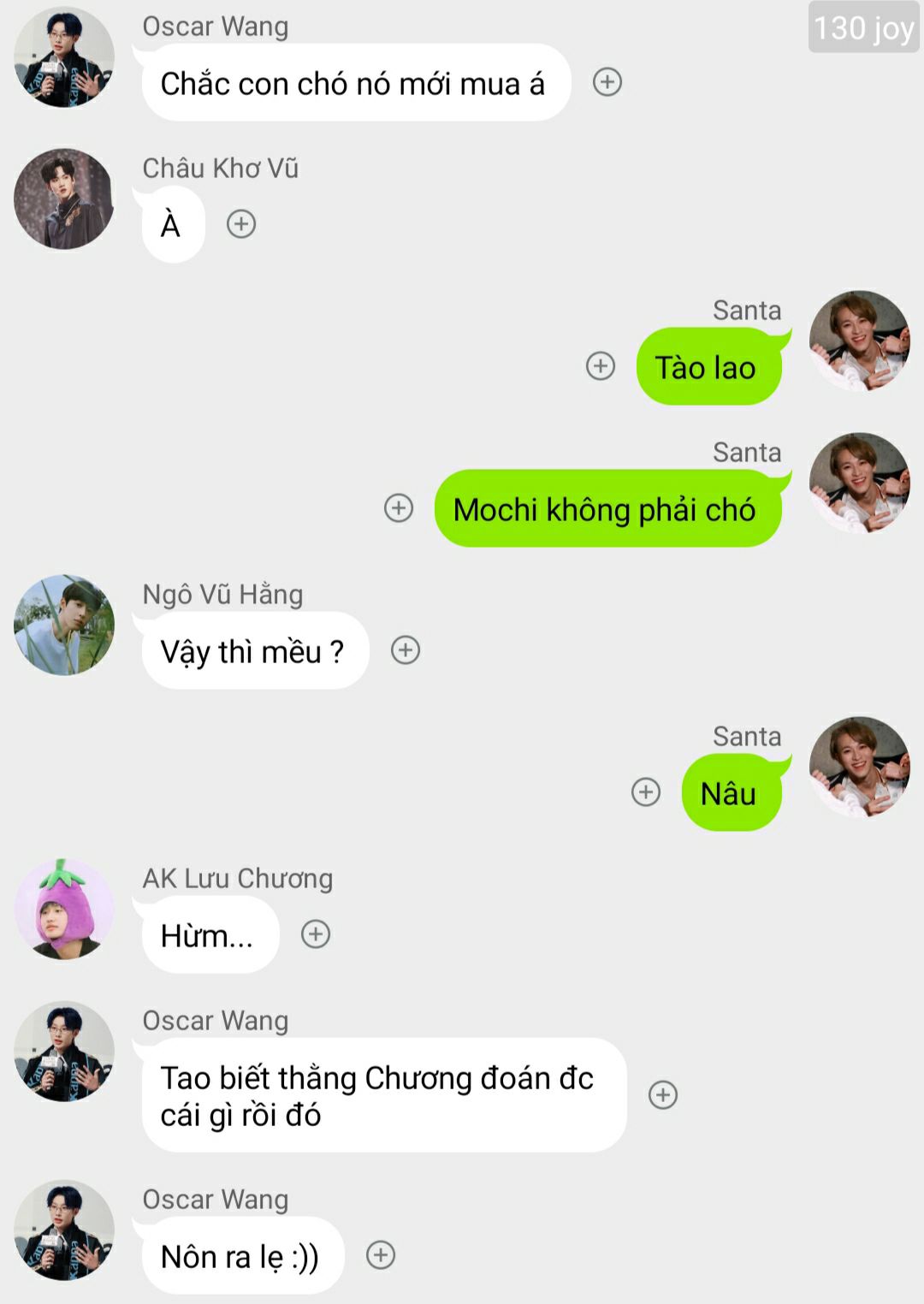
Task: Open Santa's avatar beside "Tào lao"
Action: [859, 341]
